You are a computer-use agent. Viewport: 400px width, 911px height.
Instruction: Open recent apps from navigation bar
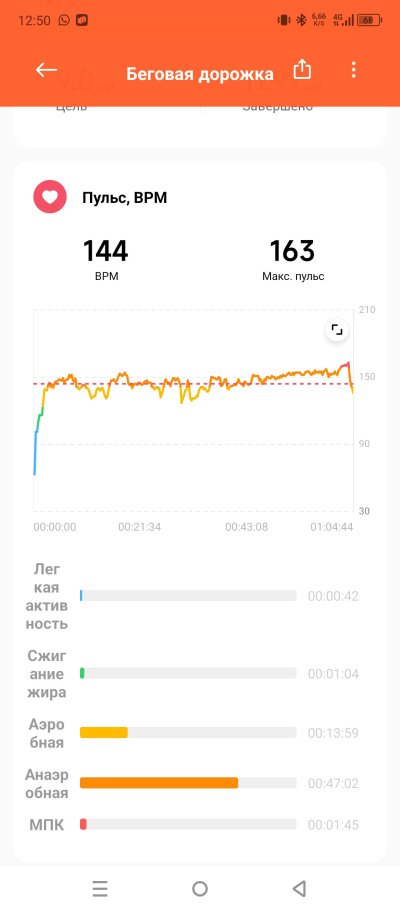[x=100, y=888]
